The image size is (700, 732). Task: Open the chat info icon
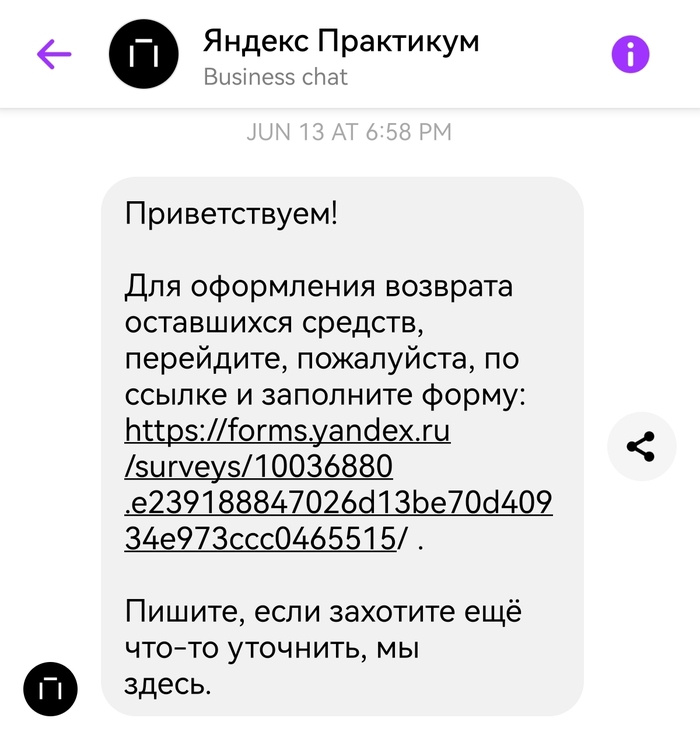(630, 54)
